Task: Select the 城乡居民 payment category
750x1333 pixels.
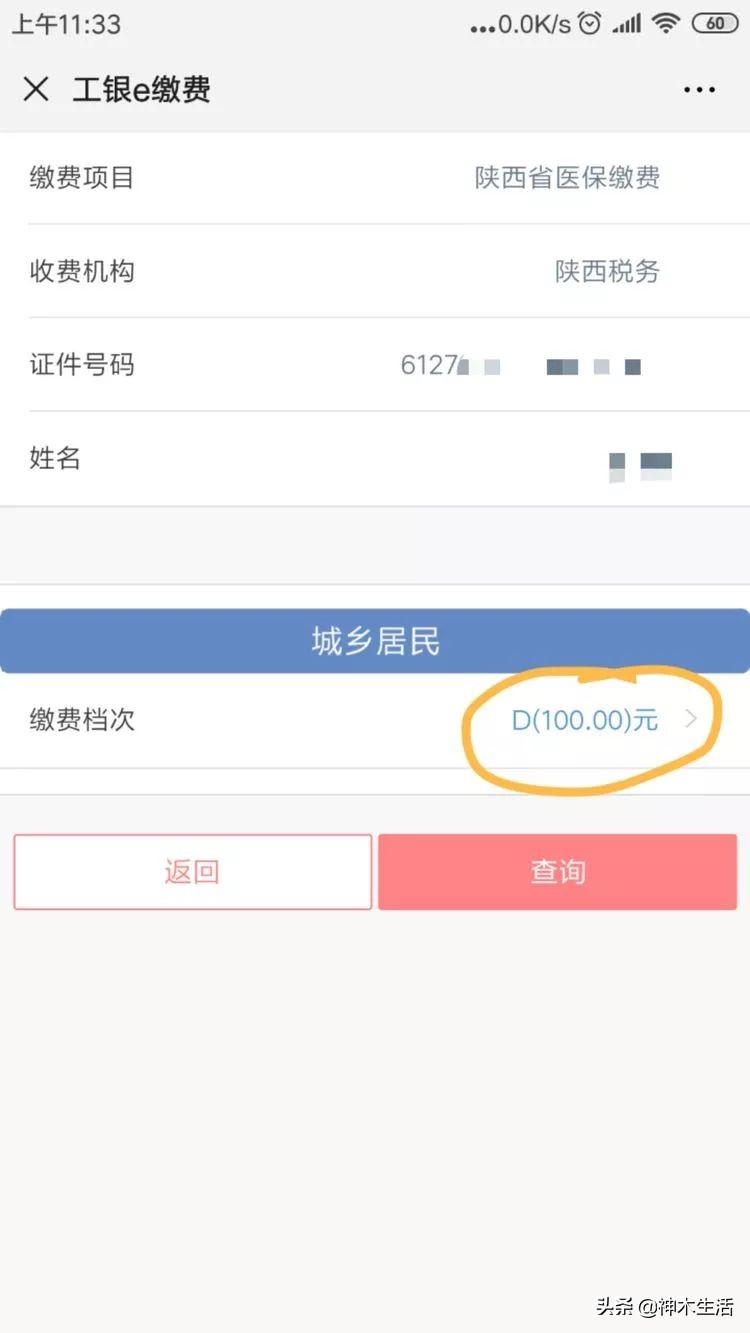Action: pyautogui.click(x=375, y=640)
